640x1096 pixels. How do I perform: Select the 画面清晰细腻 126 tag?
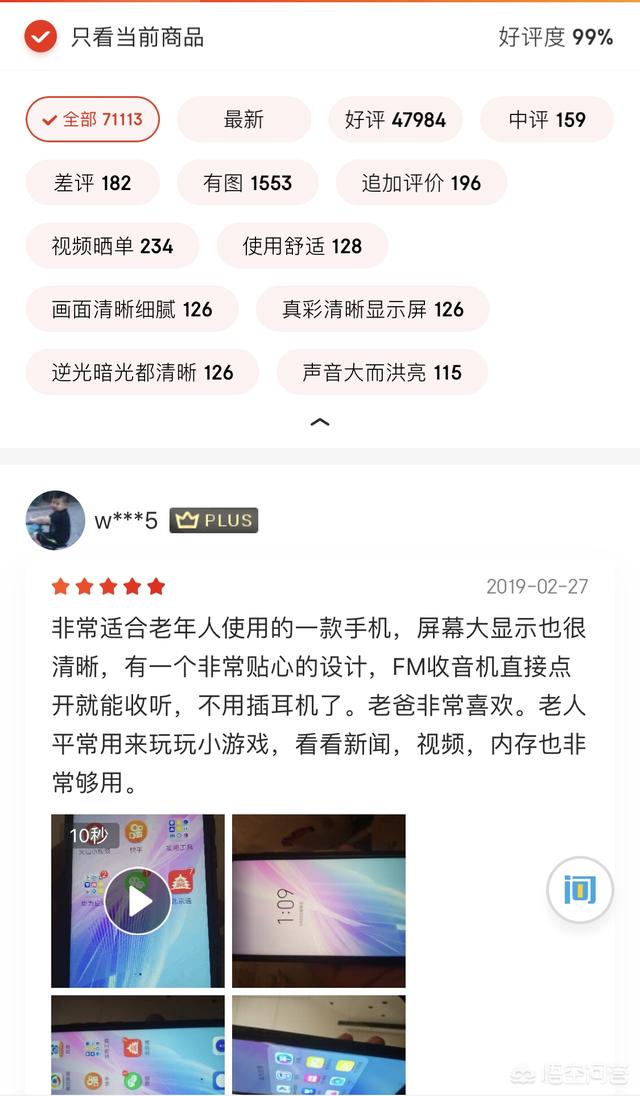(132, 309)
